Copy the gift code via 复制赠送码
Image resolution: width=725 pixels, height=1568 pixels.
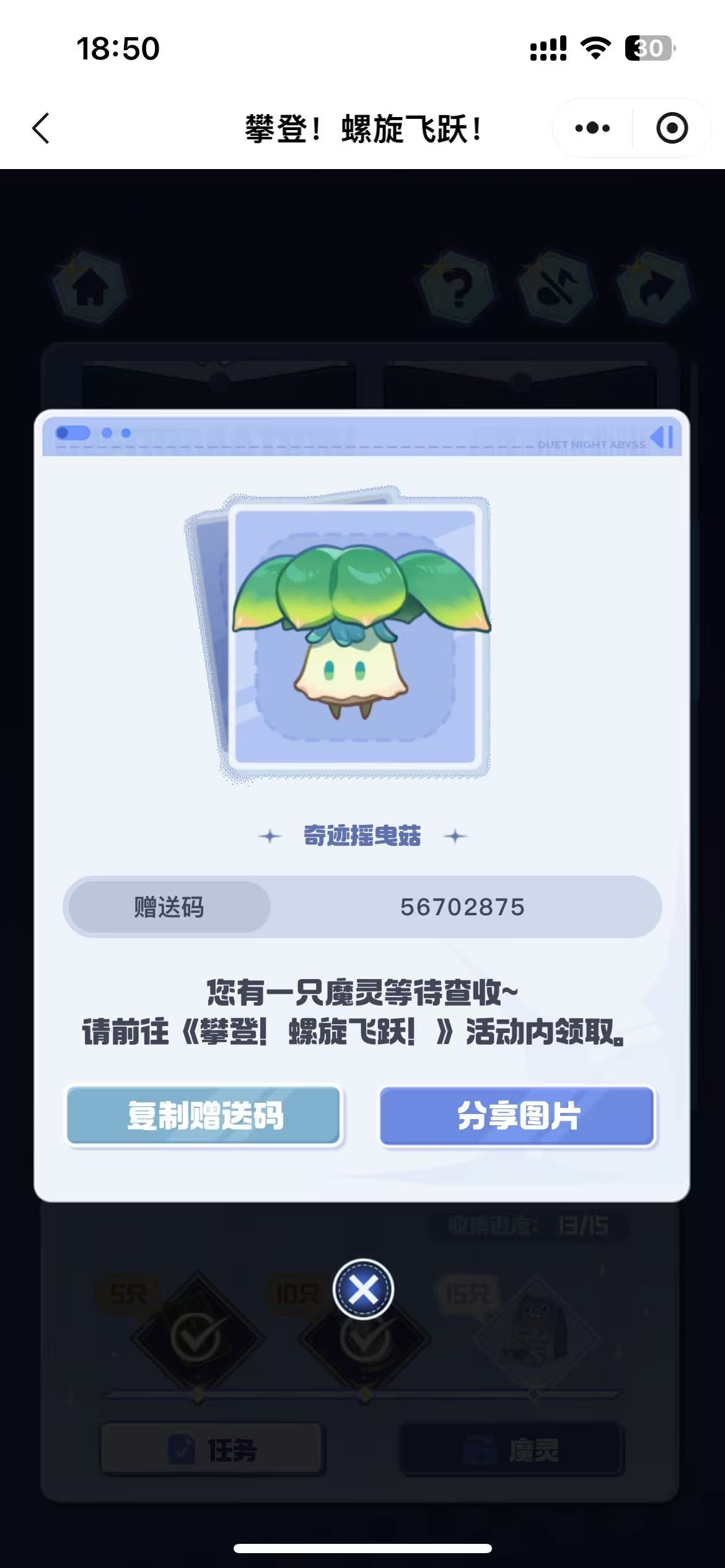204,1116
